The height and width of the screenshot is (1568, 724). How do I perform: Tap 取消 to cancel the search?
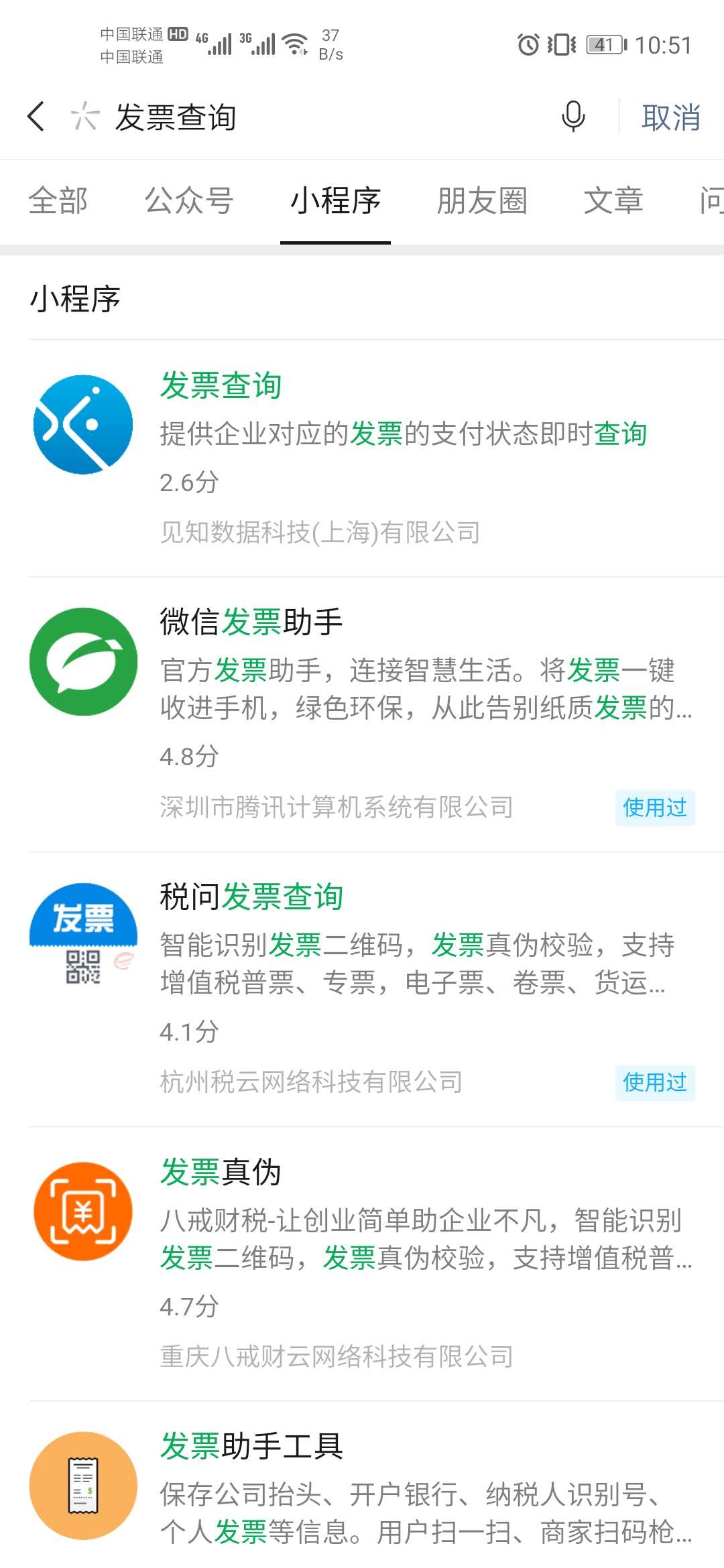tap(670, 117)
